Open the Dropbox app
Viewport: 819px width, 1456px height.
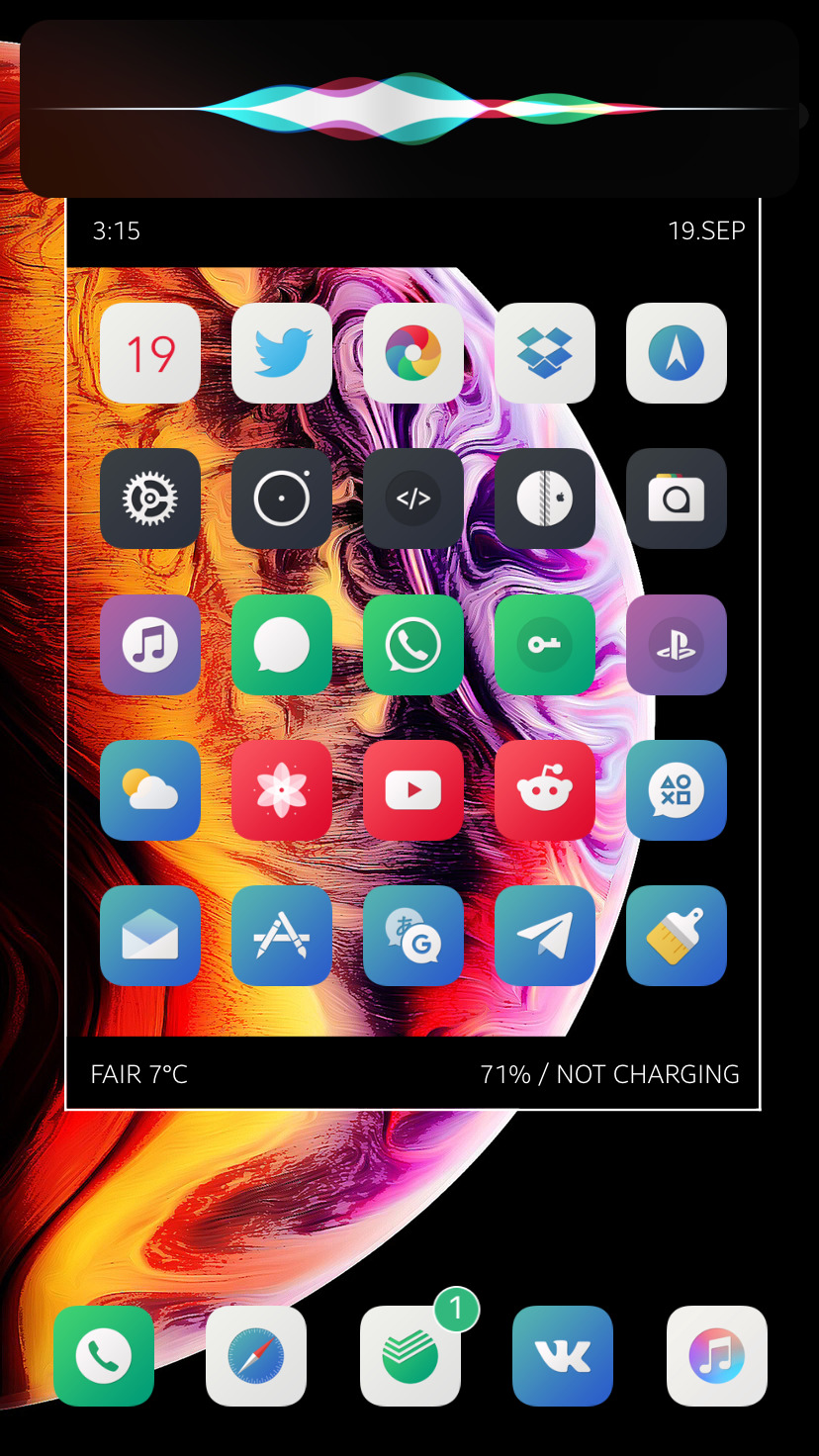(x=545, y=353)
